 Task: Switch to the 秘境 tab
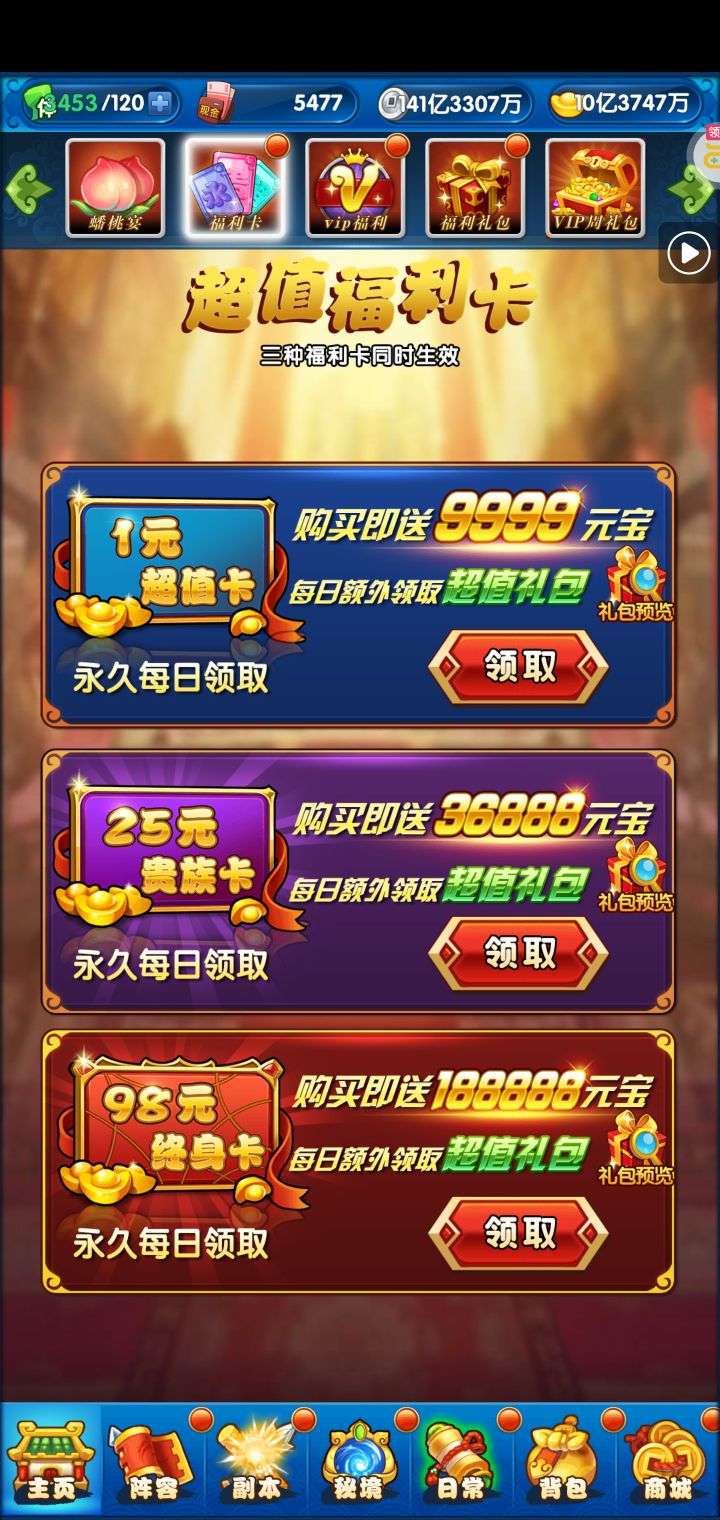pyautogui.click(x=360, y=1460)
